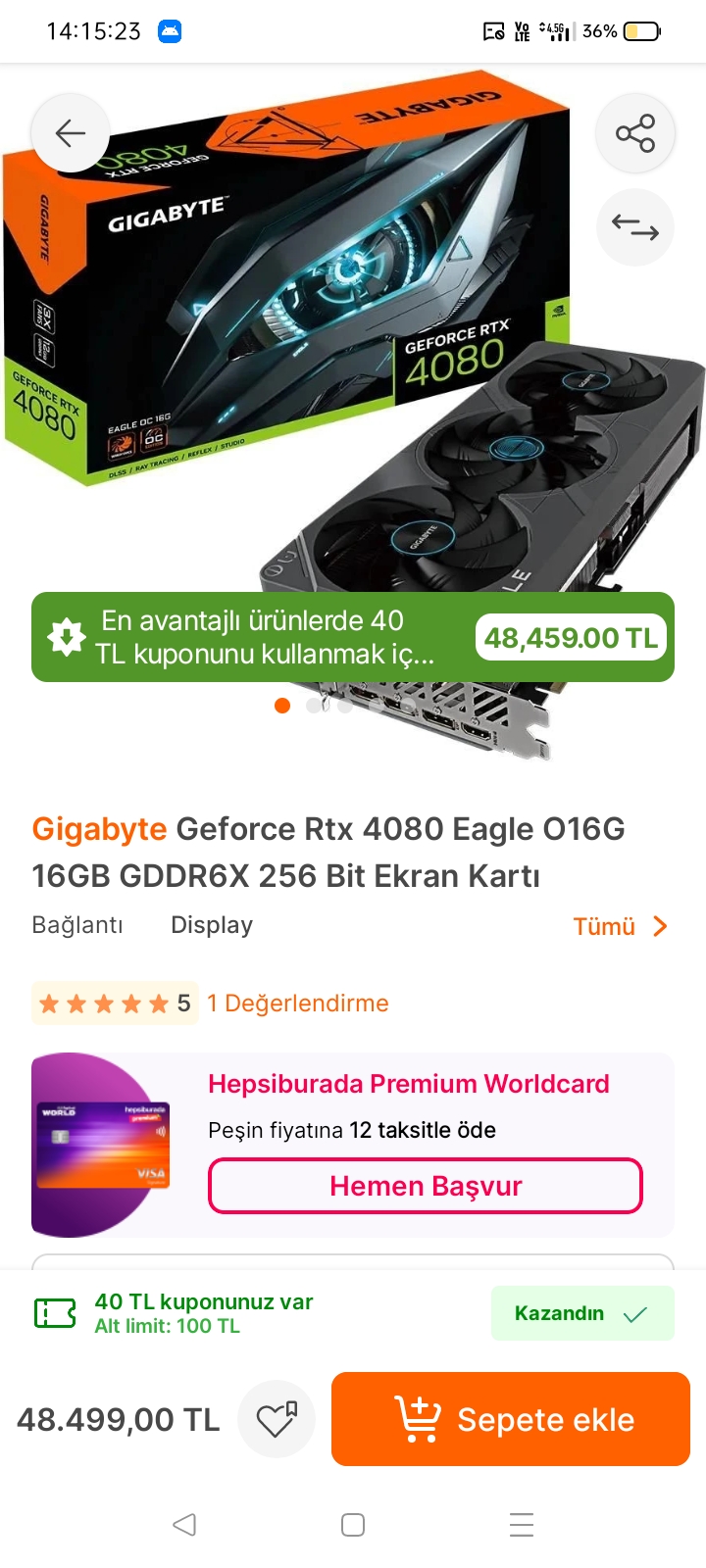Tap Sepete ekle to add to cart

510,1419
